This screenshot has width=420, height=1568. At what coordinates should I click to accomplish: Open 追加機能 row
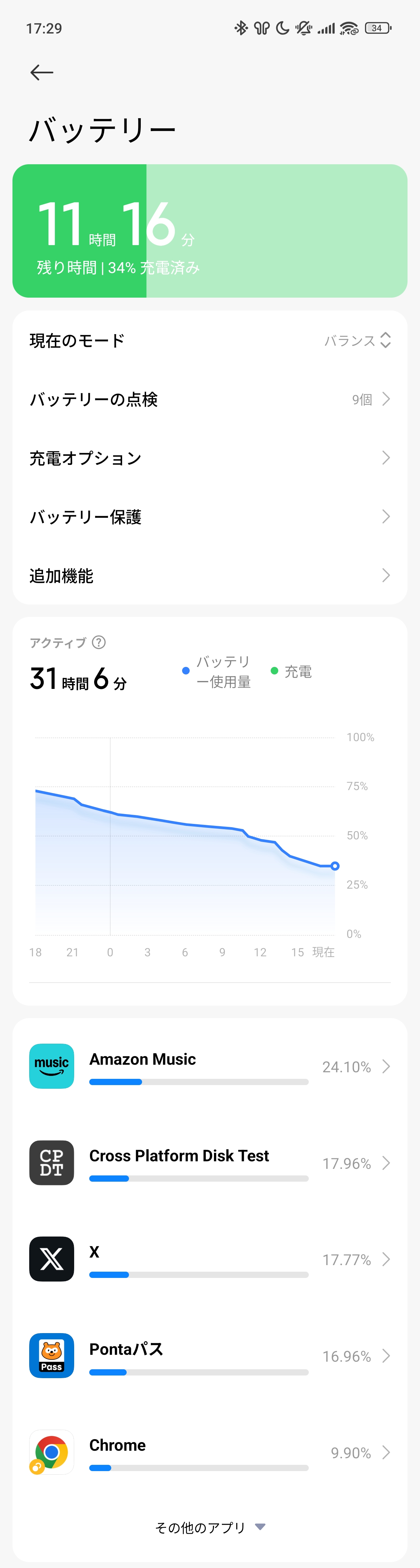click(210, 575)
